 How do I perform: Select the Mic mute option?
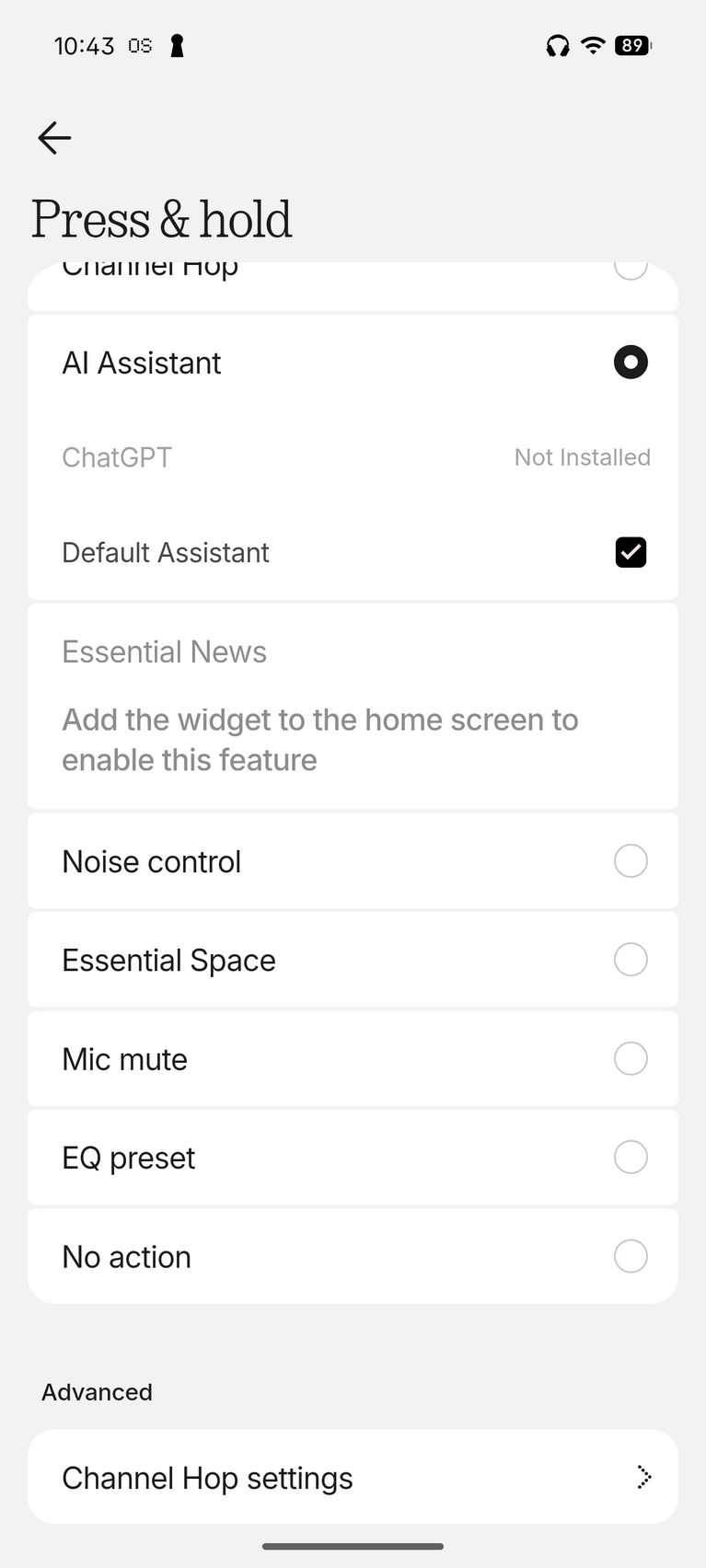[x=630, y=1058]
